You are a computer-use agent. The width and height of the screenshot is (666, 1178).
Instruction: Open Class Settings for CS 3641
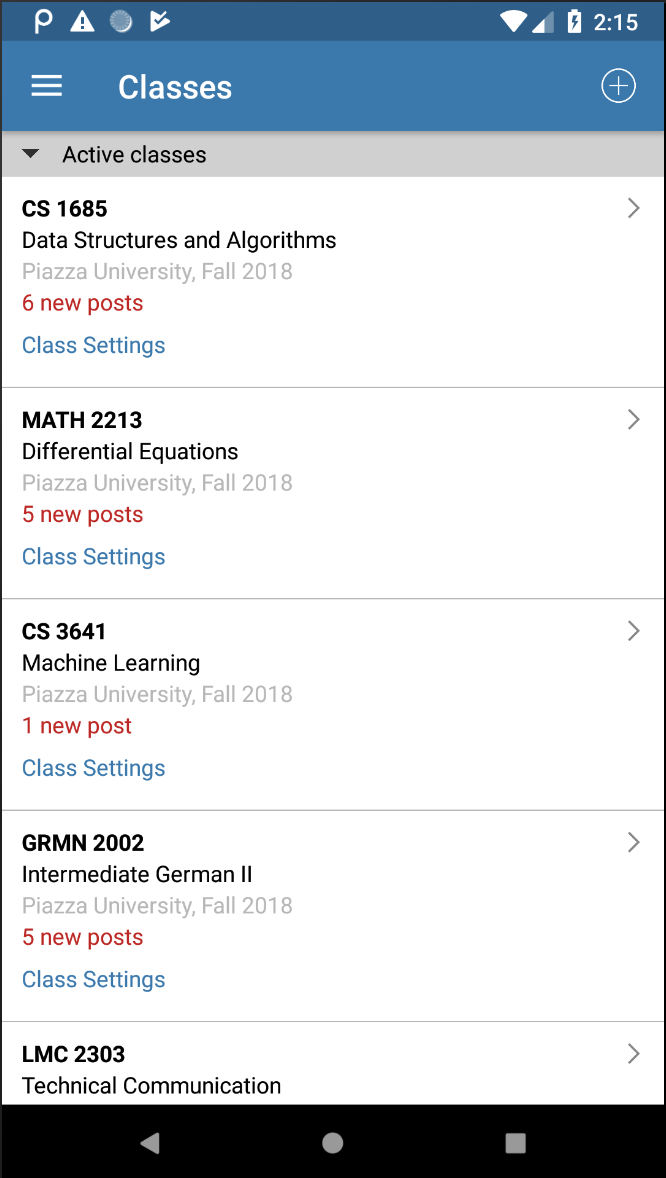pyautogui.click(x=94, y=769)
